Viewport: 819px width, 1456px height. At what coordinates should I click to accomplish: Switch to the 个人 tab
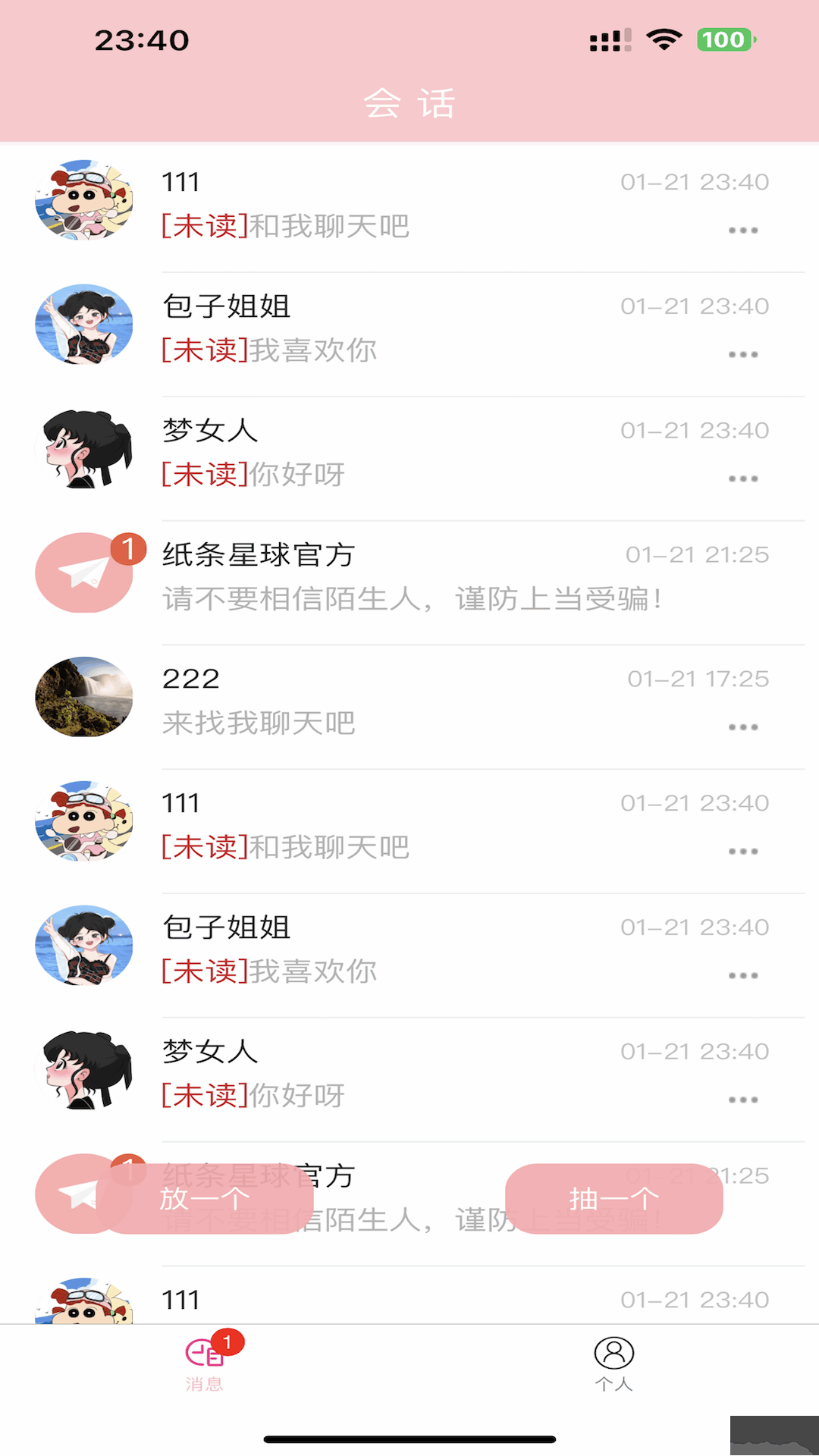click(613, 1365)
